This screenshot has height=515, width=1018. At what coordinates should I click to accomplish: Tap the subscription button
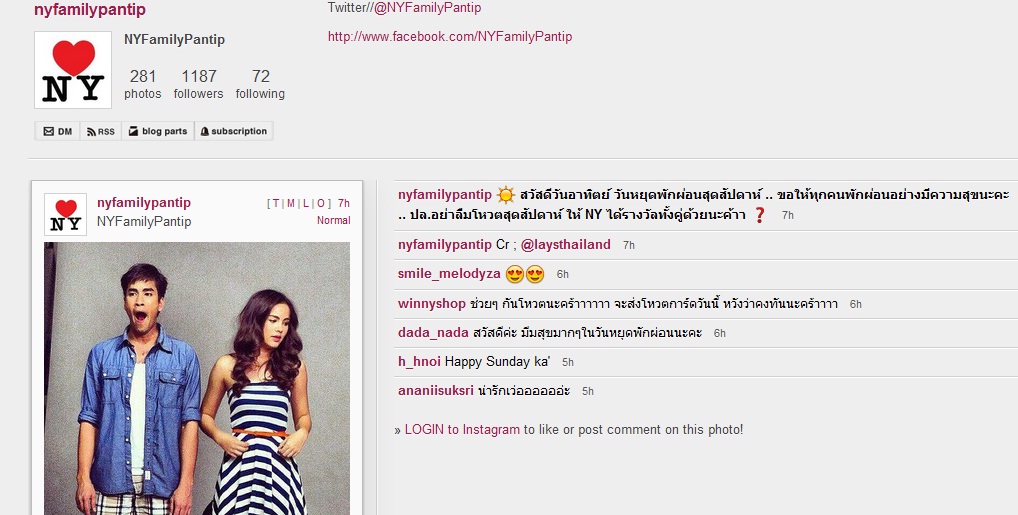[233, 131]
